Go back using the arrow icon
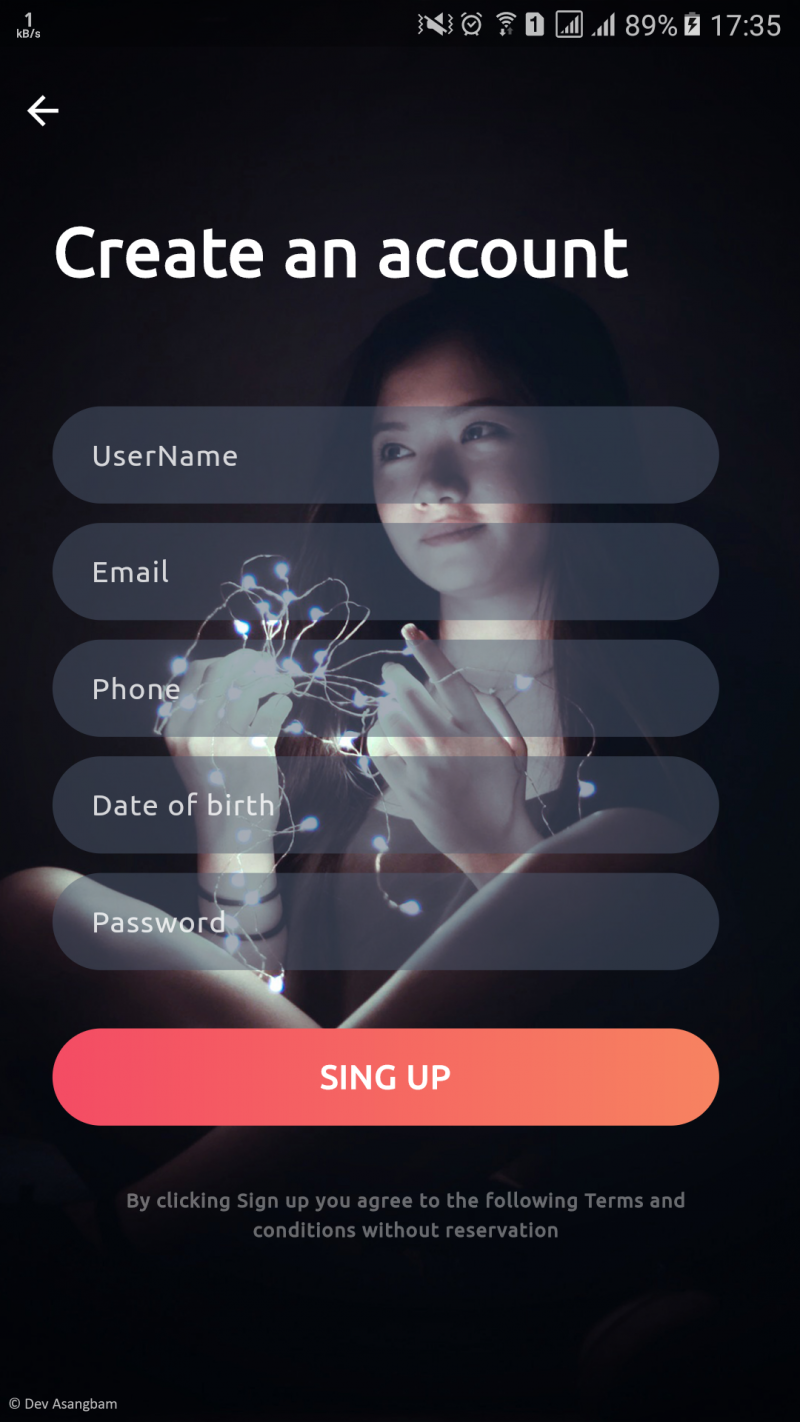This screenshot has width=800, height=1422. 43,111
